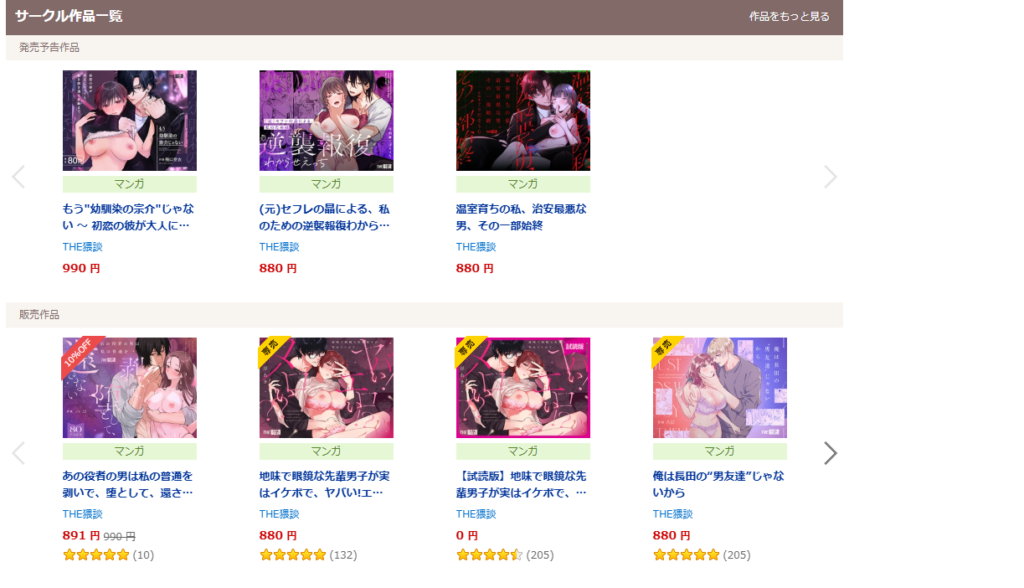Open title あの役者の男は私の普通を剥いで

[x=129, y=484]
